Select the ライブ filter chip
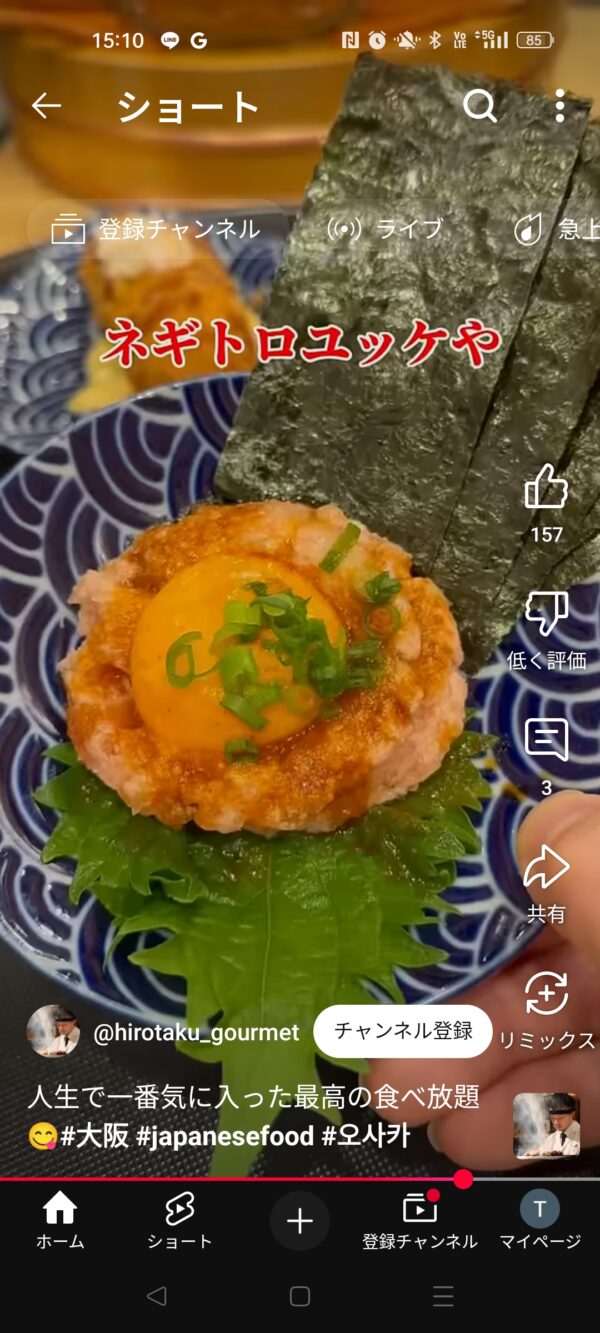This screenshot has width=600, height=1333. coord(385,229)
